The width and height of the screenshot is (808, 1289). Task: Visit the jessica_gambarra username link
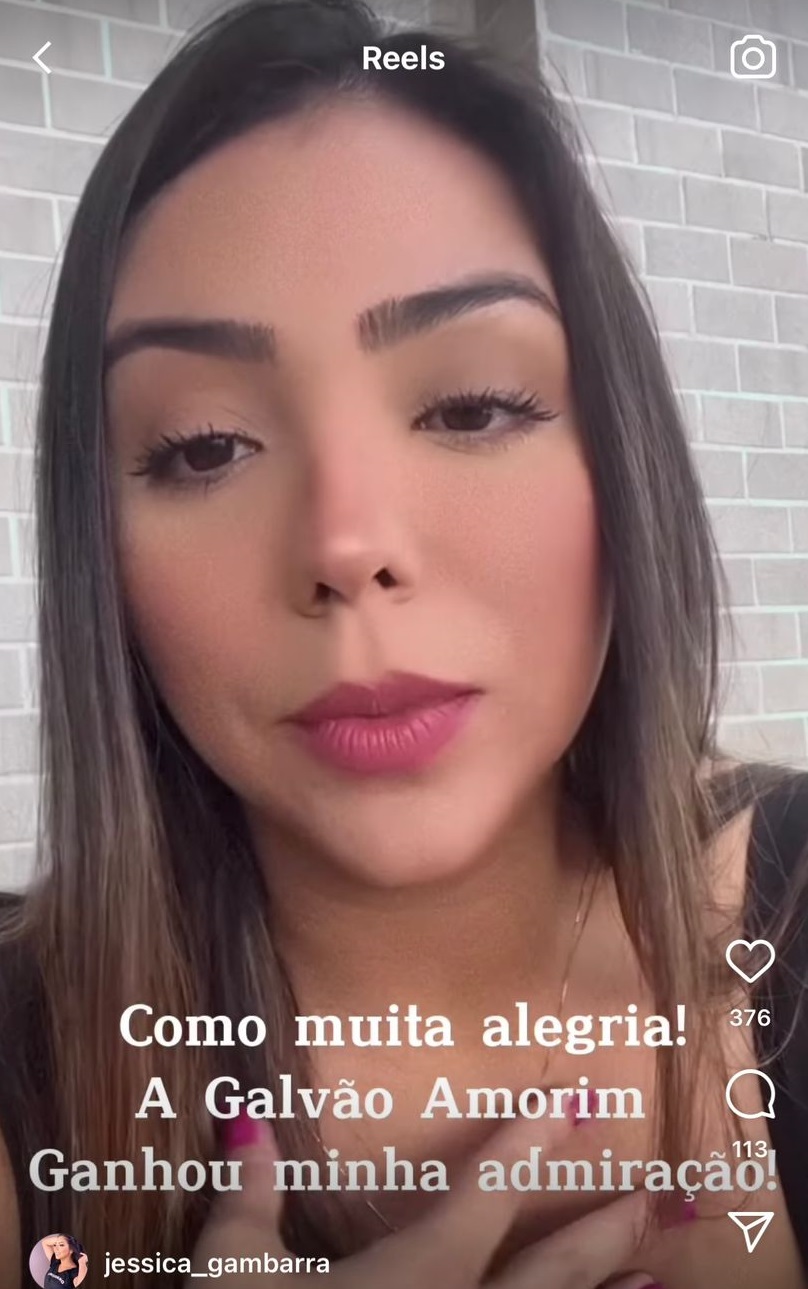tap(217, 1264)
